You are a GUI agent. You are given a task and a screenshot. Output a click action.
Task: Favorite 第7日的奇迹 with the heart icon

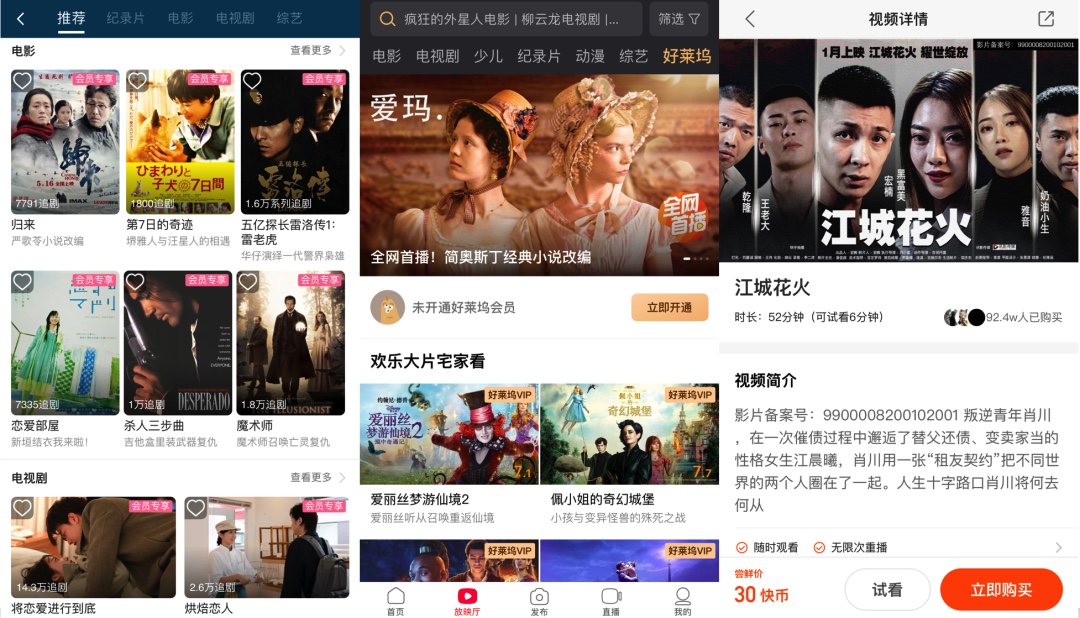138,81
